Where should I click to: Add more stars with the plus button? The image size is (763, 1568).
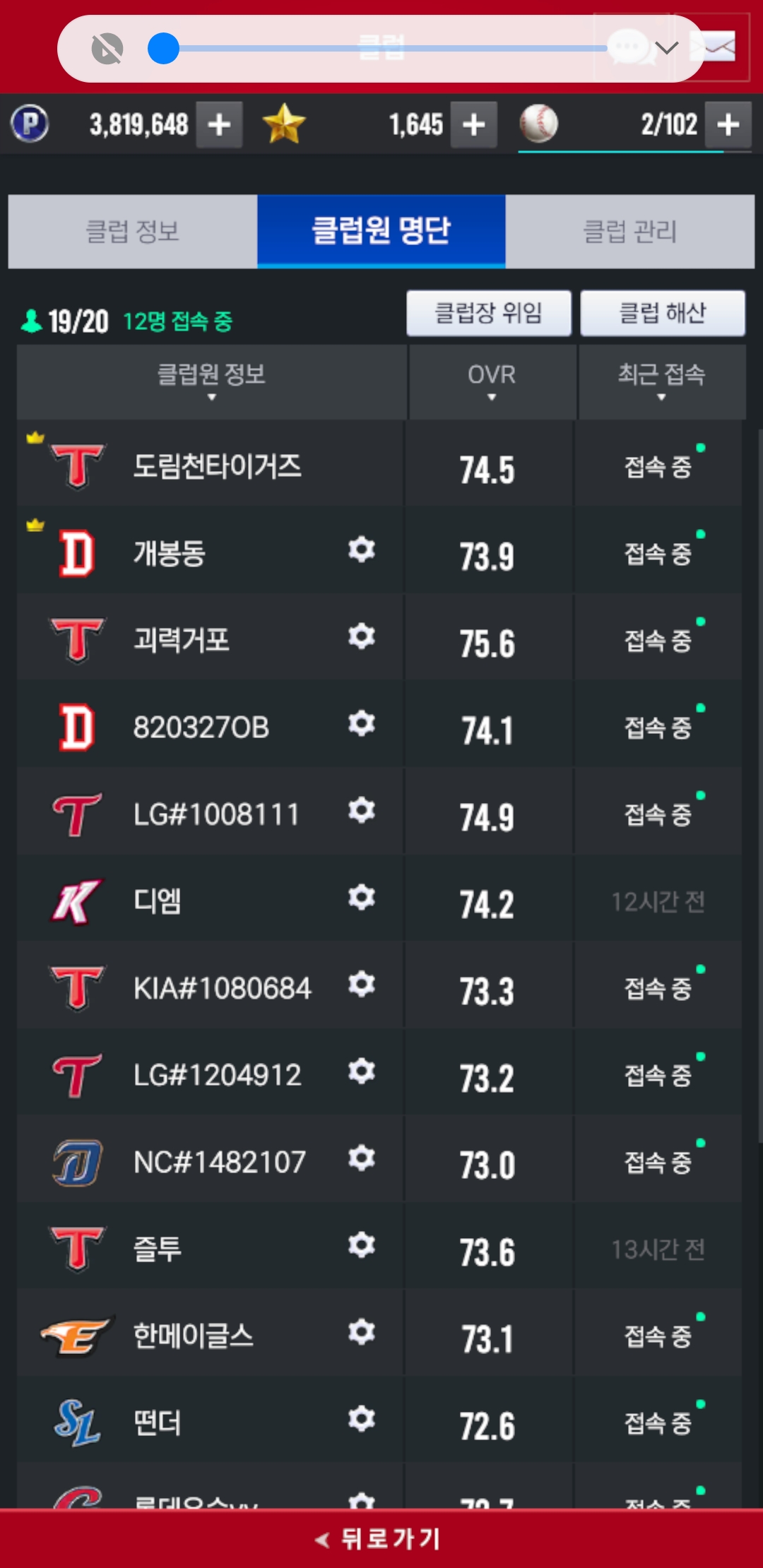473,125
